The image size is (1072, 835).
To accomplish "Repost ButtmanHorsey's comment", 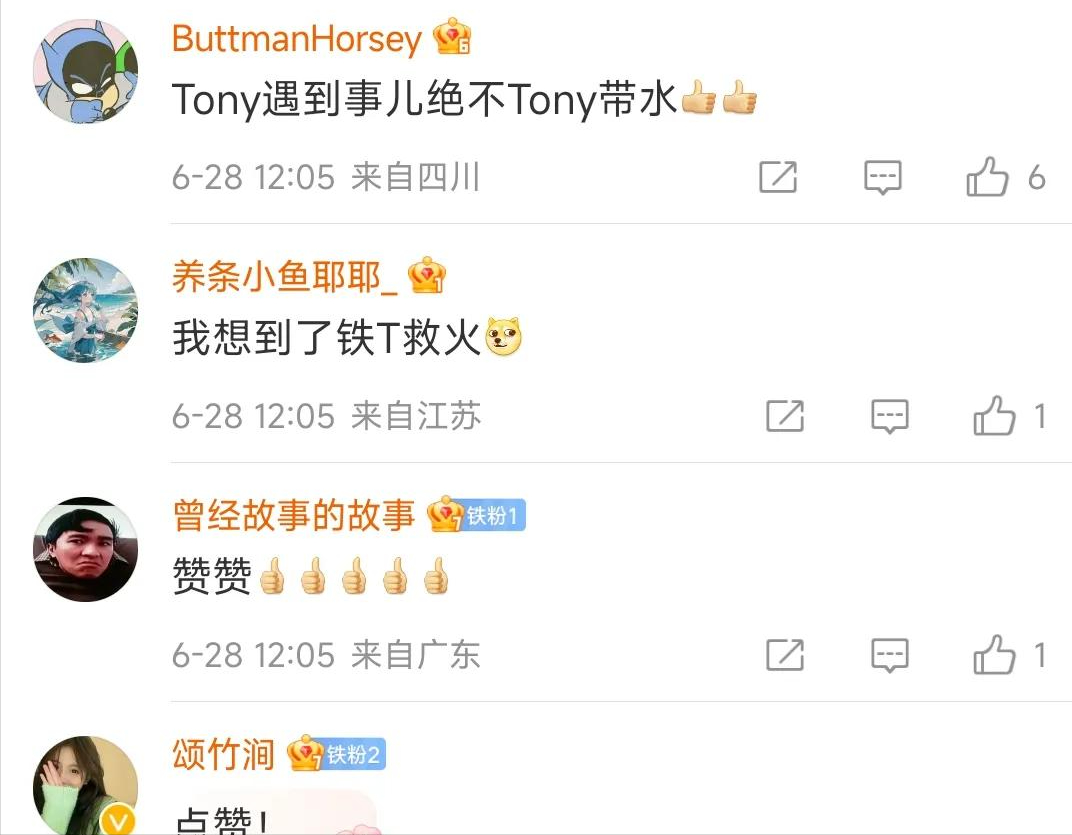I will coord(778,178).
